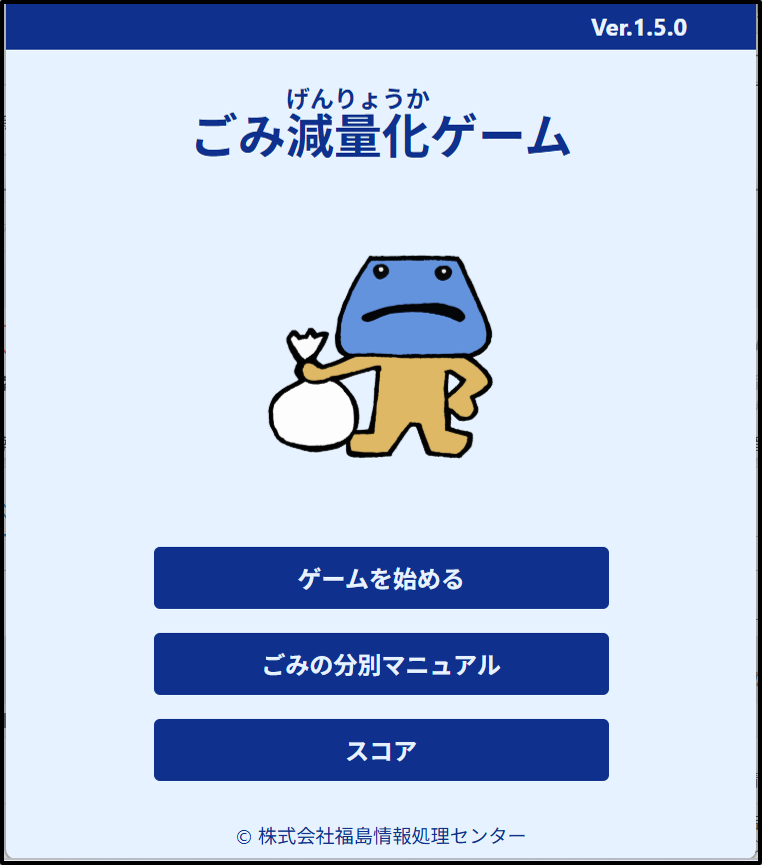762x865 pixels.
Task: Select ゲームを始める to begin playing
Action: [380, 578]
